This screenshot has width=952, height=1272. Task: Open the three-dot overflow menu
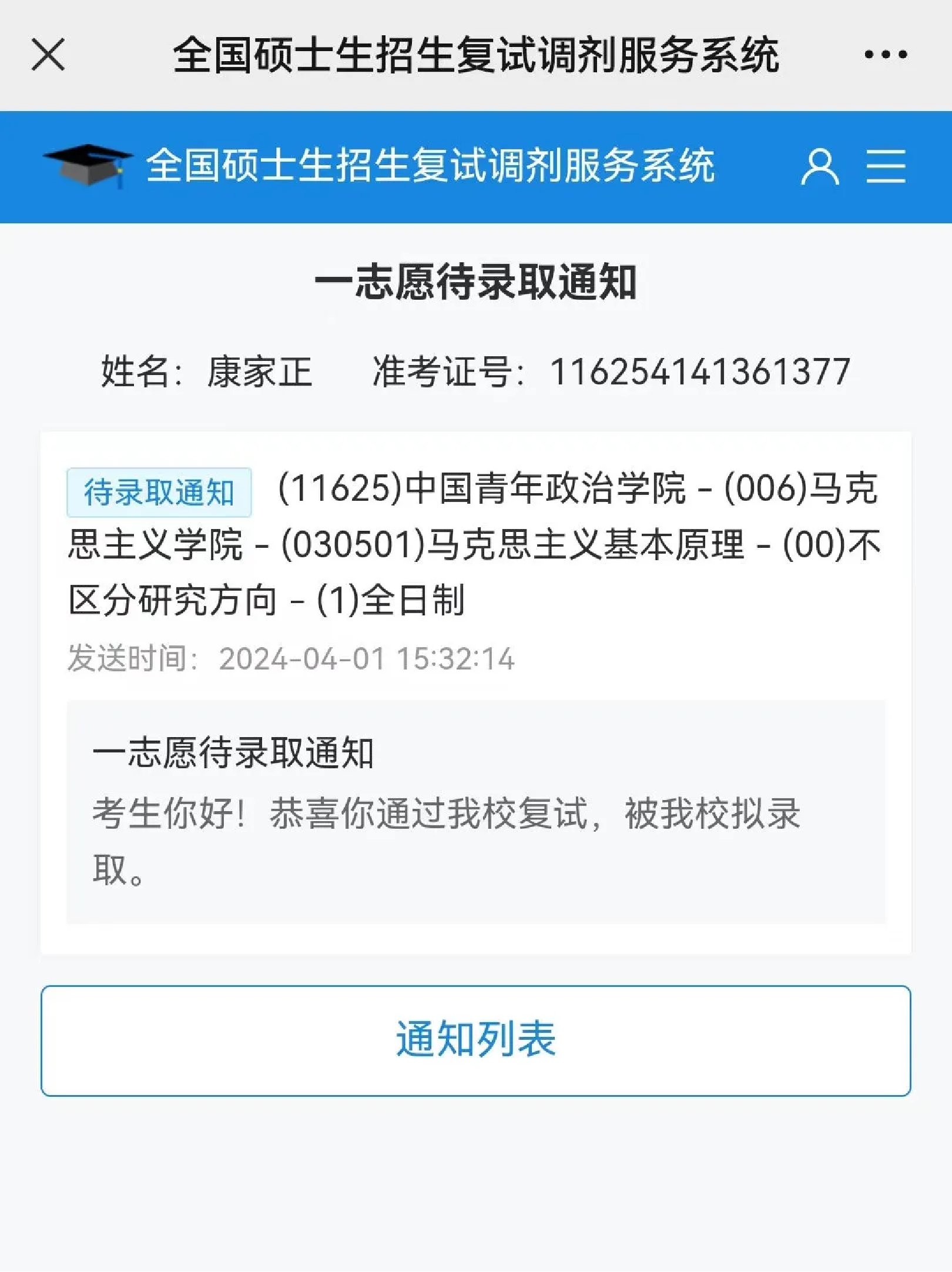(885, 55)
